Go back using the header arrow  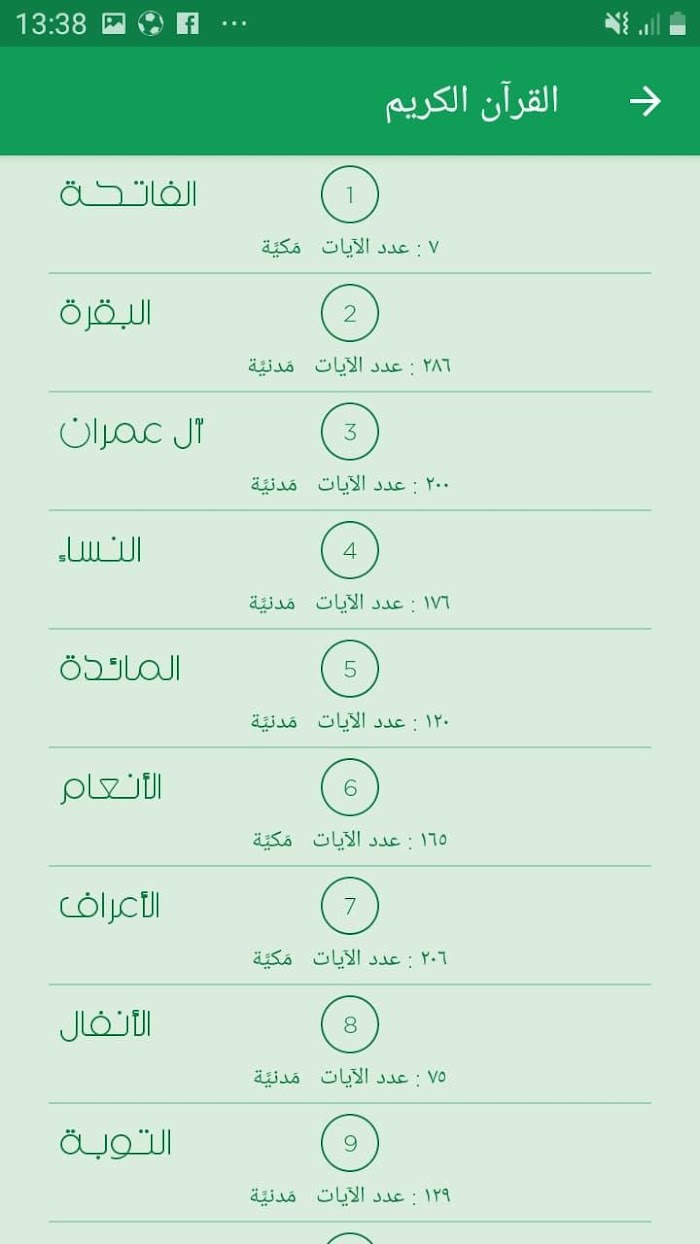click(645, 101)
